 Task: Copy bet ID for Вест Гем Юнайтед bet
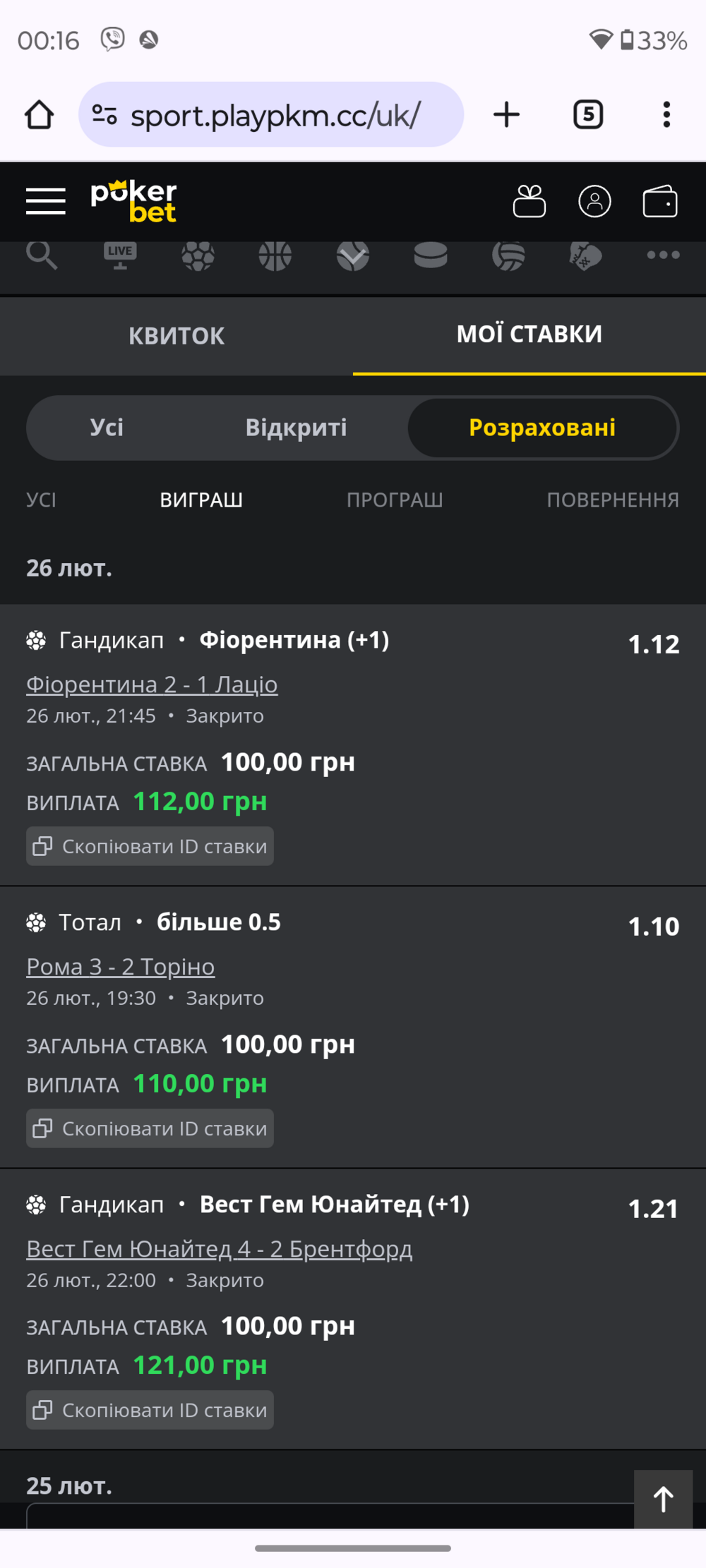[x=150, y=1410]
